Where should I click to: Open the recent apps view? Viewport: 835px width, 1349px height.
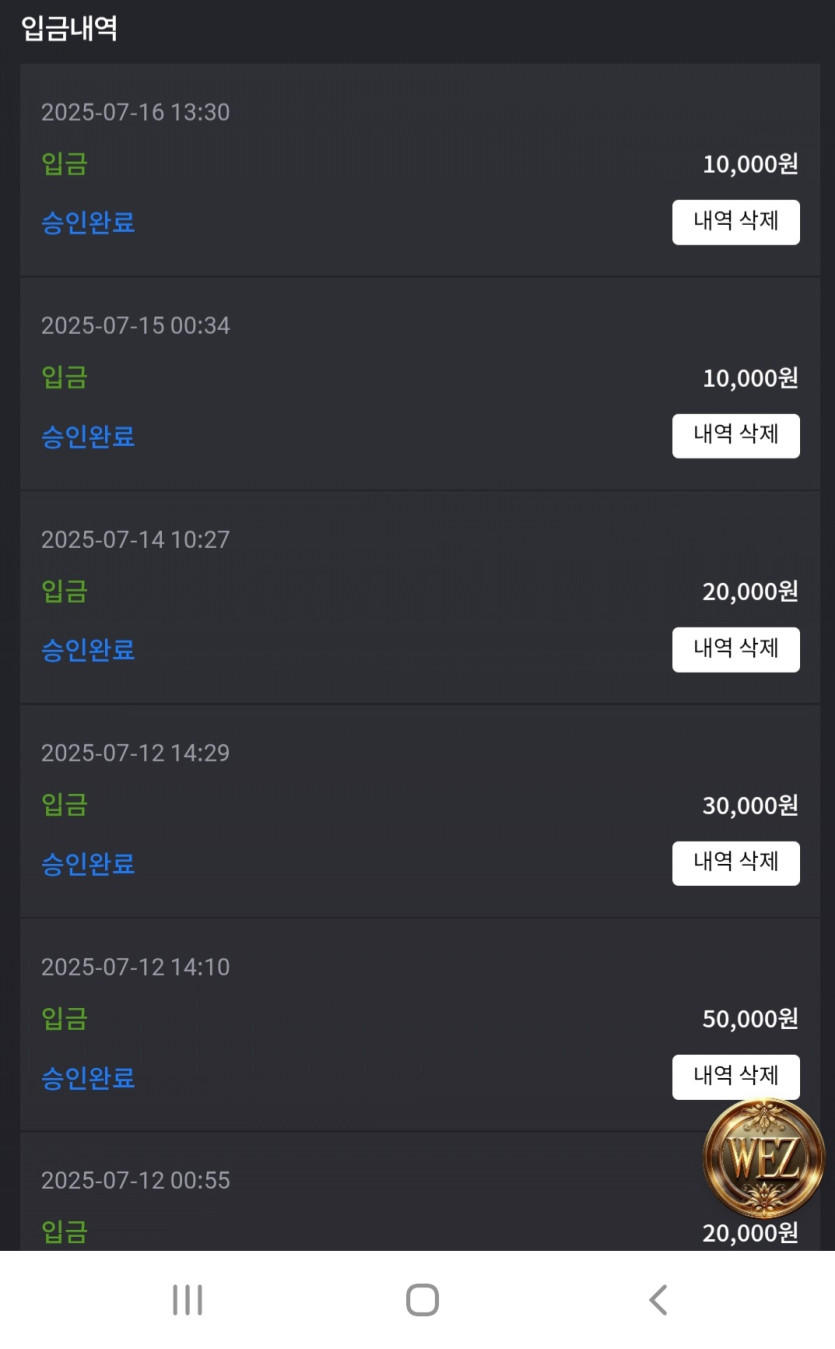[x=187, y=1300]
